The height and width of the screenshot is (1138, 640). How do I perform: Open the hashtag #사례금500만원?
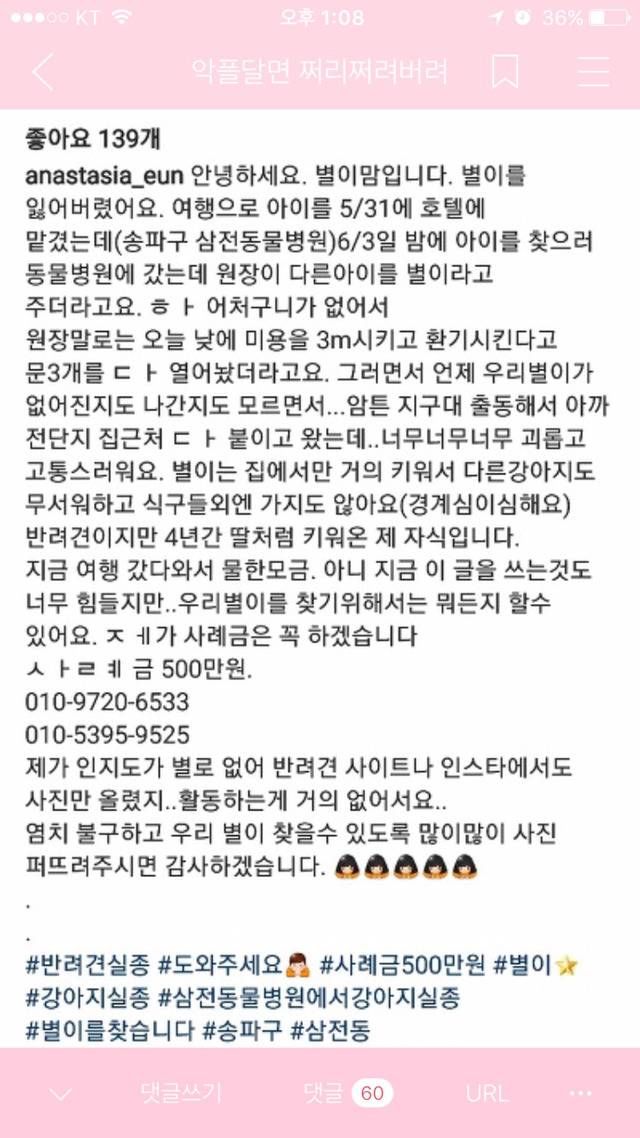coord(403,965)
